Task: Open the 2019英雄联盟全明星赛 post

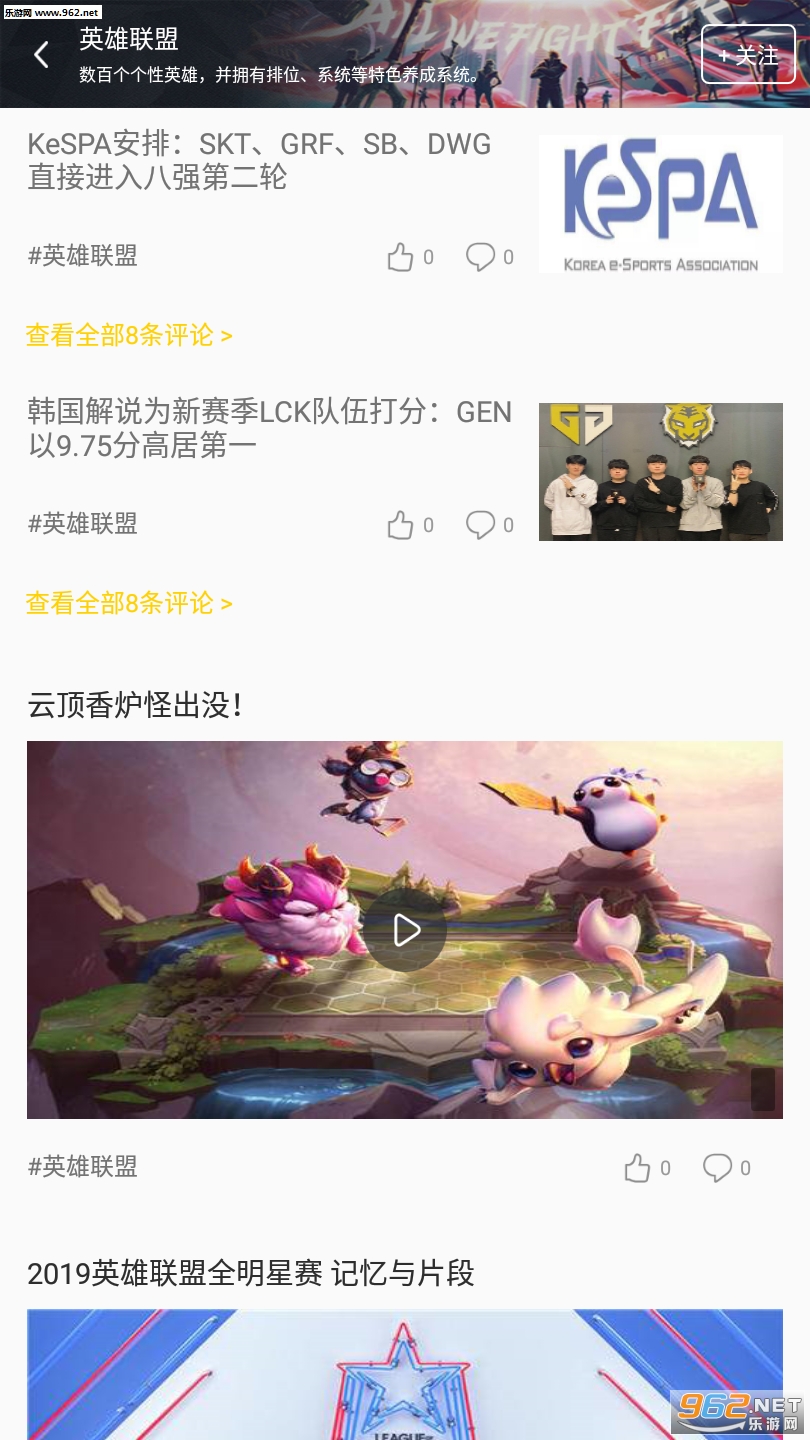Action: (250, 1274)
